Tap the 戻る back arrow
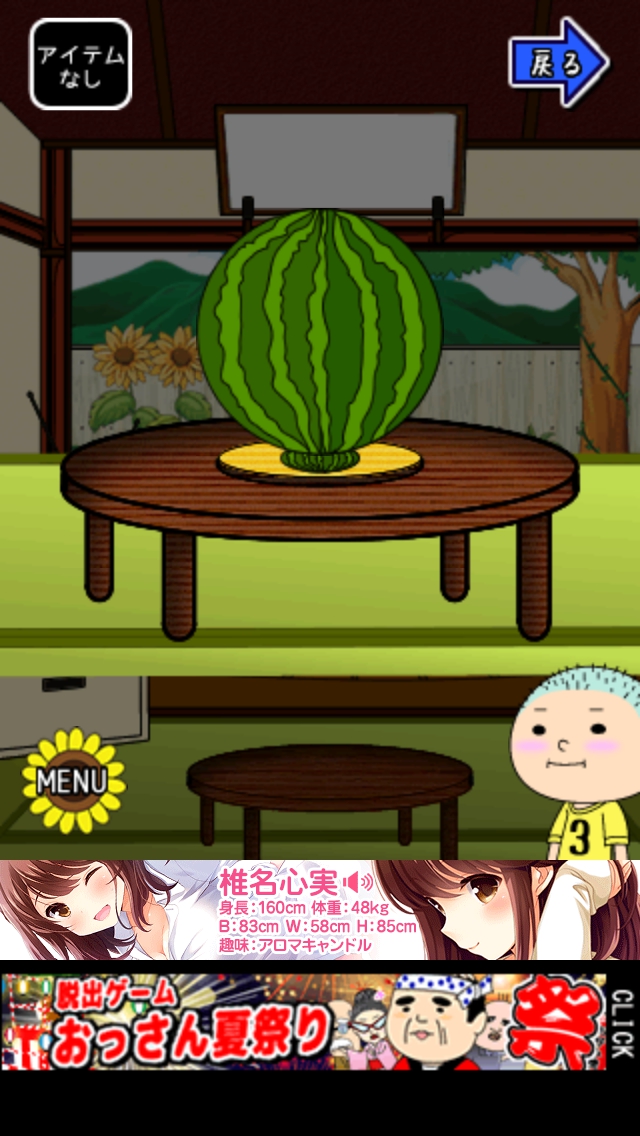 click(557, 63)
